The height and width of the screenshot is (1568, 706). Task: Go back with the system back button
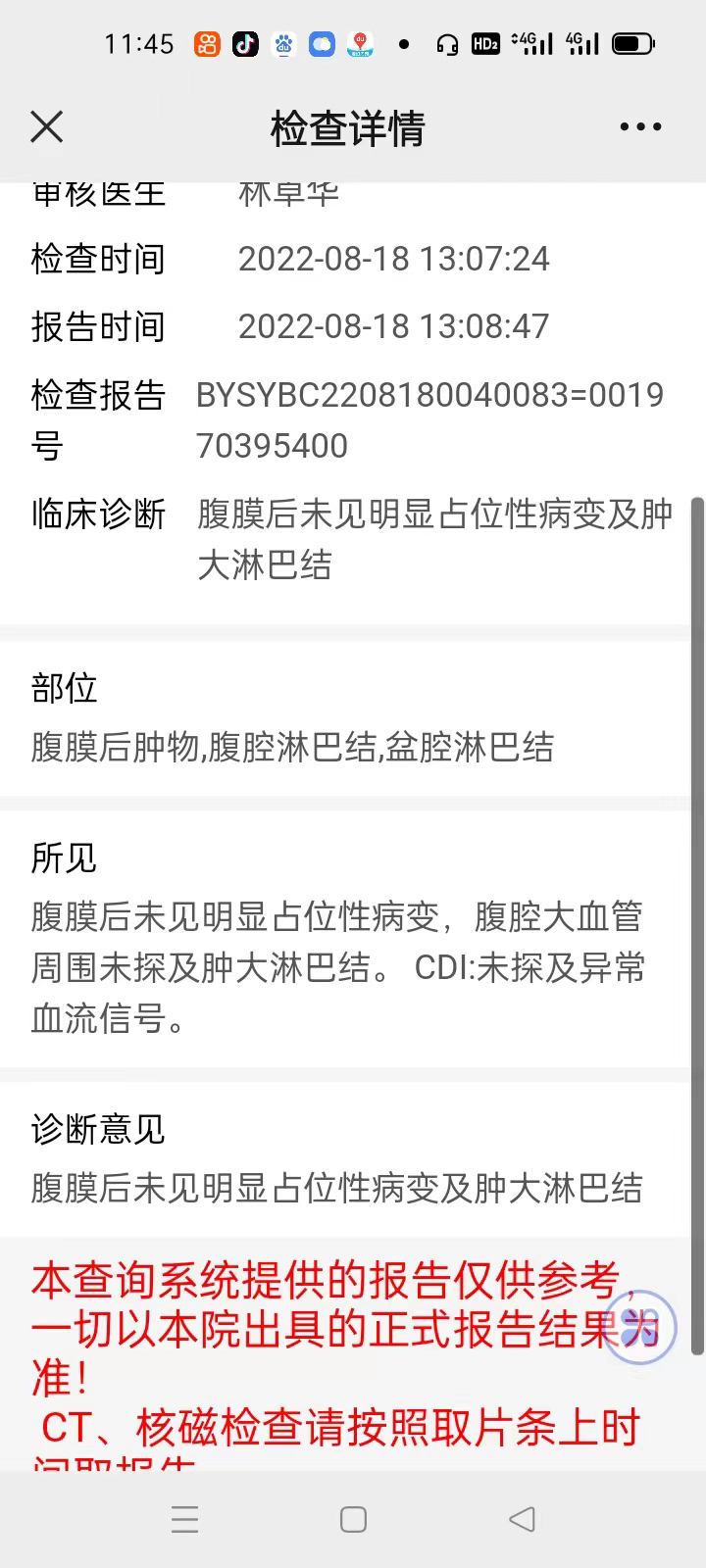[522, 1519]
